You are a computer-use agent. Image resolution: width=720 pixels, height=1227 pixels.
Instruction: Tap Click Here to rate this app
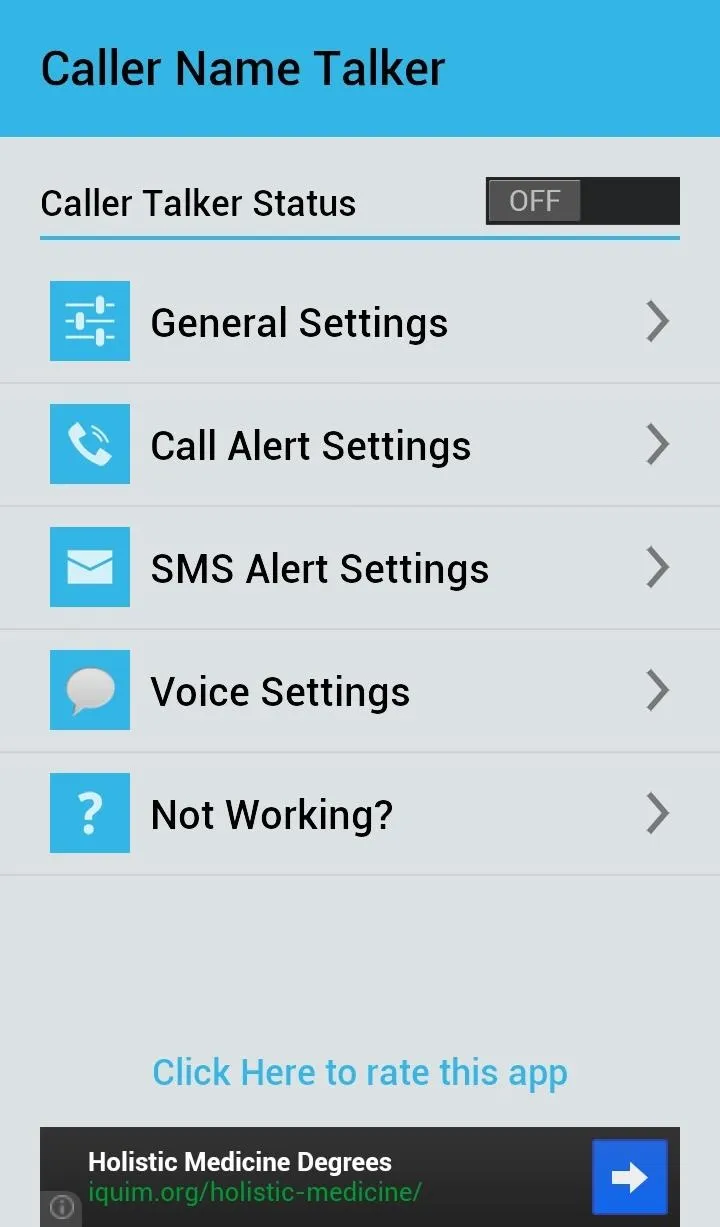point(360,1073)
